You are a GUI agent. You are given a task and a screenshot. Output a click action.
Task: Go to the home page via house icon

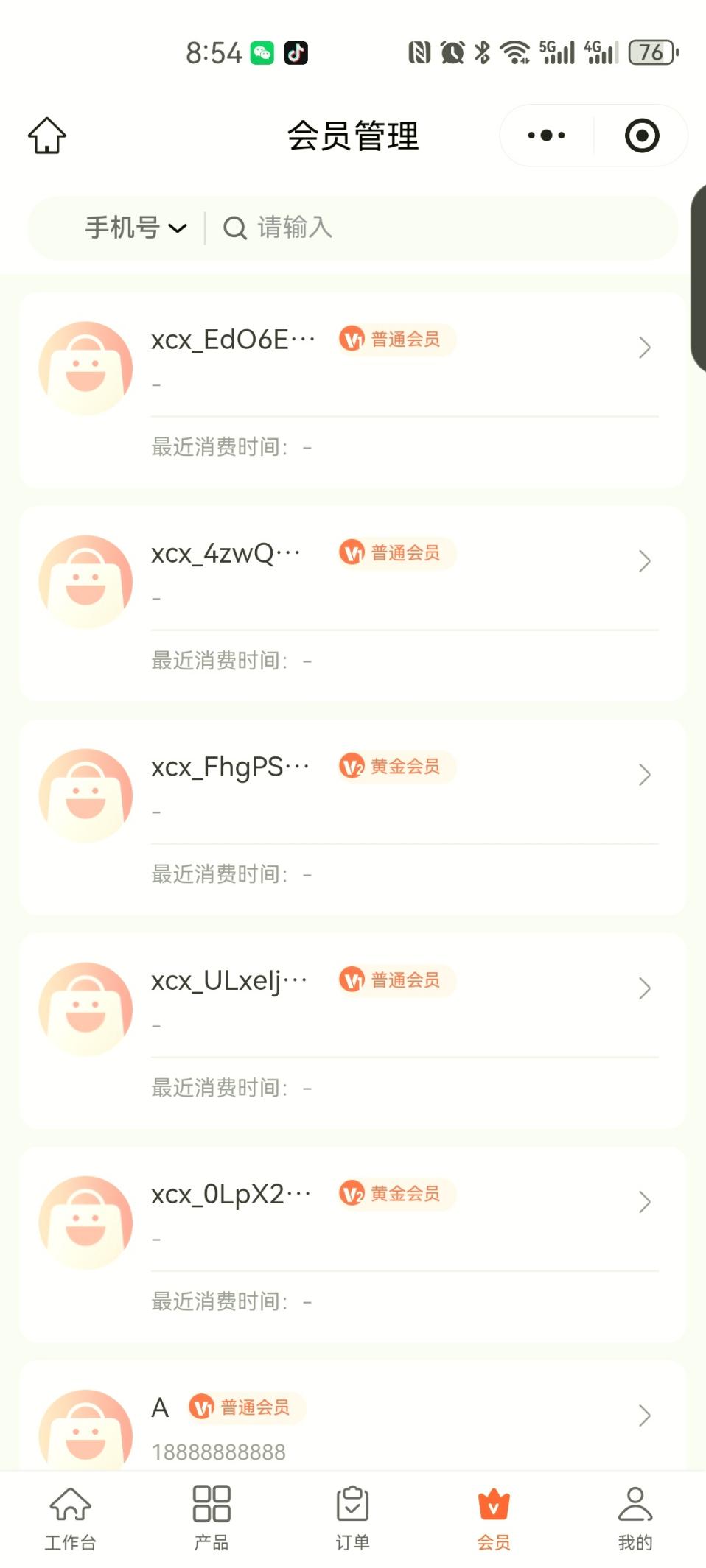[x=47, y=136]
